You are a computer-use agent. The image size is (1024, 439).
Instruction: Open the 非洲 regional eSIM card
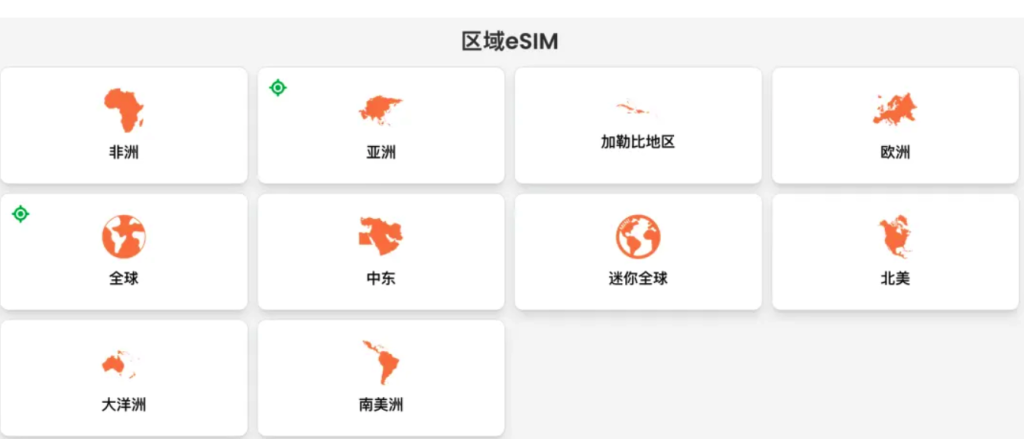tap(124, 126)
